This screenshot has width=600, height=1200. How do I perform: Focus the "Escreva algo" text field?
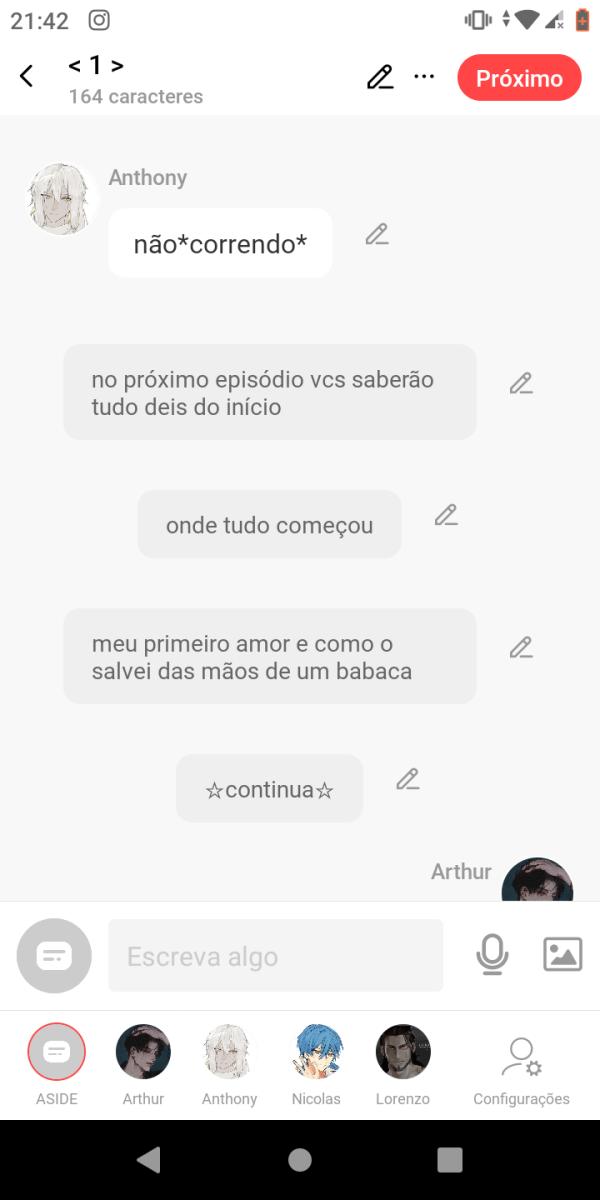pos(275,956)
